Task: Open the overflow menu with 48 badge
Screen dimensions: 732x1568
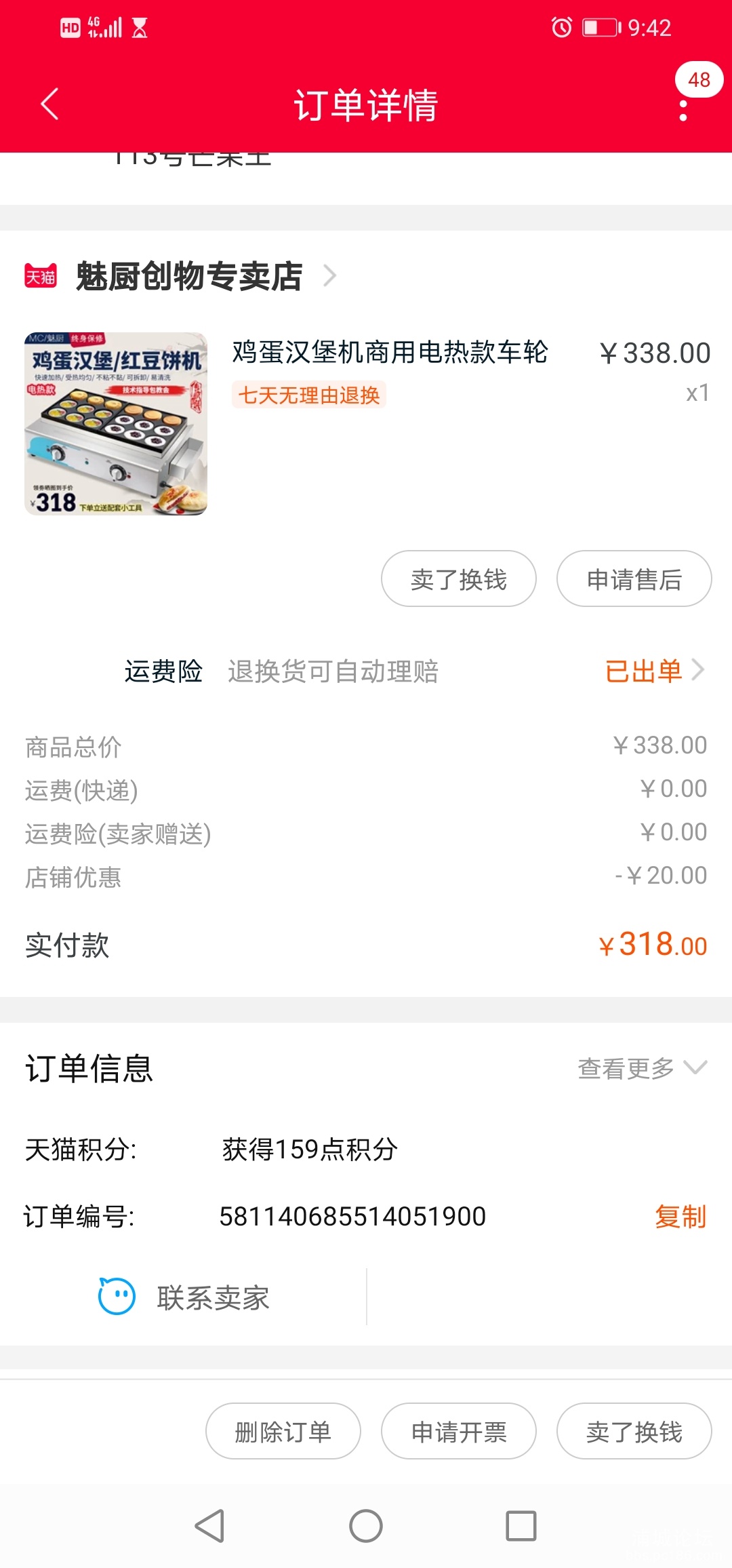Action: click(x=683, y=110)
